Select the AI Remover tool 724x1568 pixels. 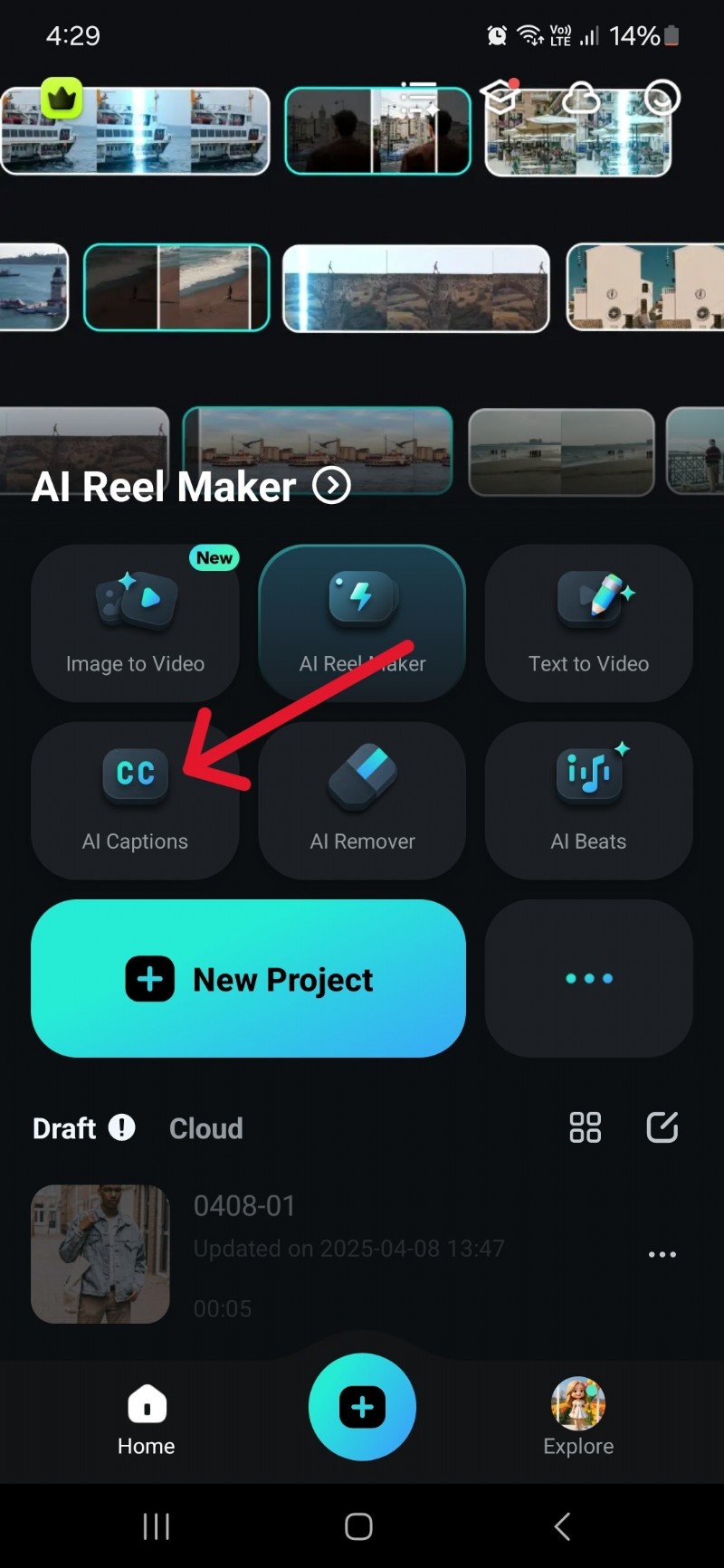click(362, 801)
